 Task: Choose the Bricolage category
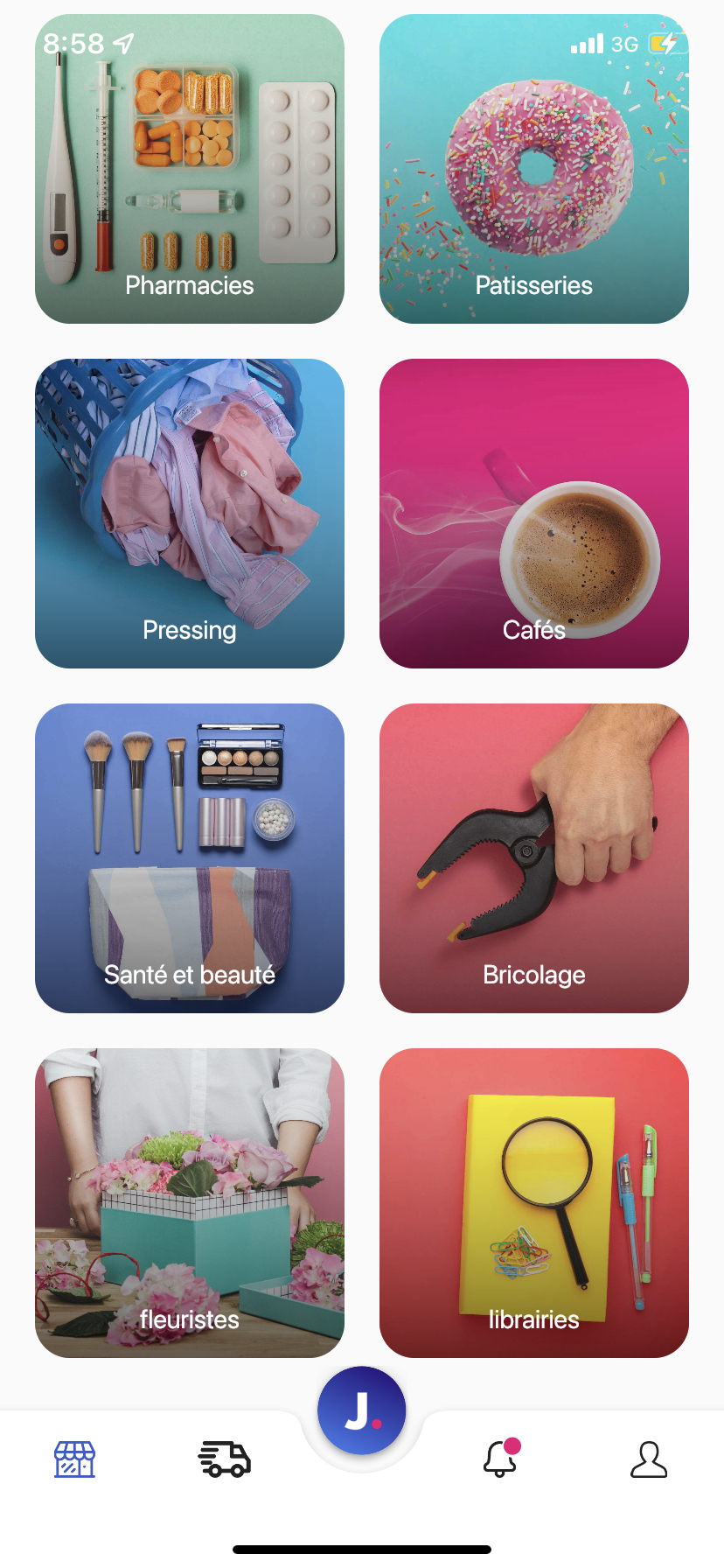pyautogui.click(x=534, y=858)
